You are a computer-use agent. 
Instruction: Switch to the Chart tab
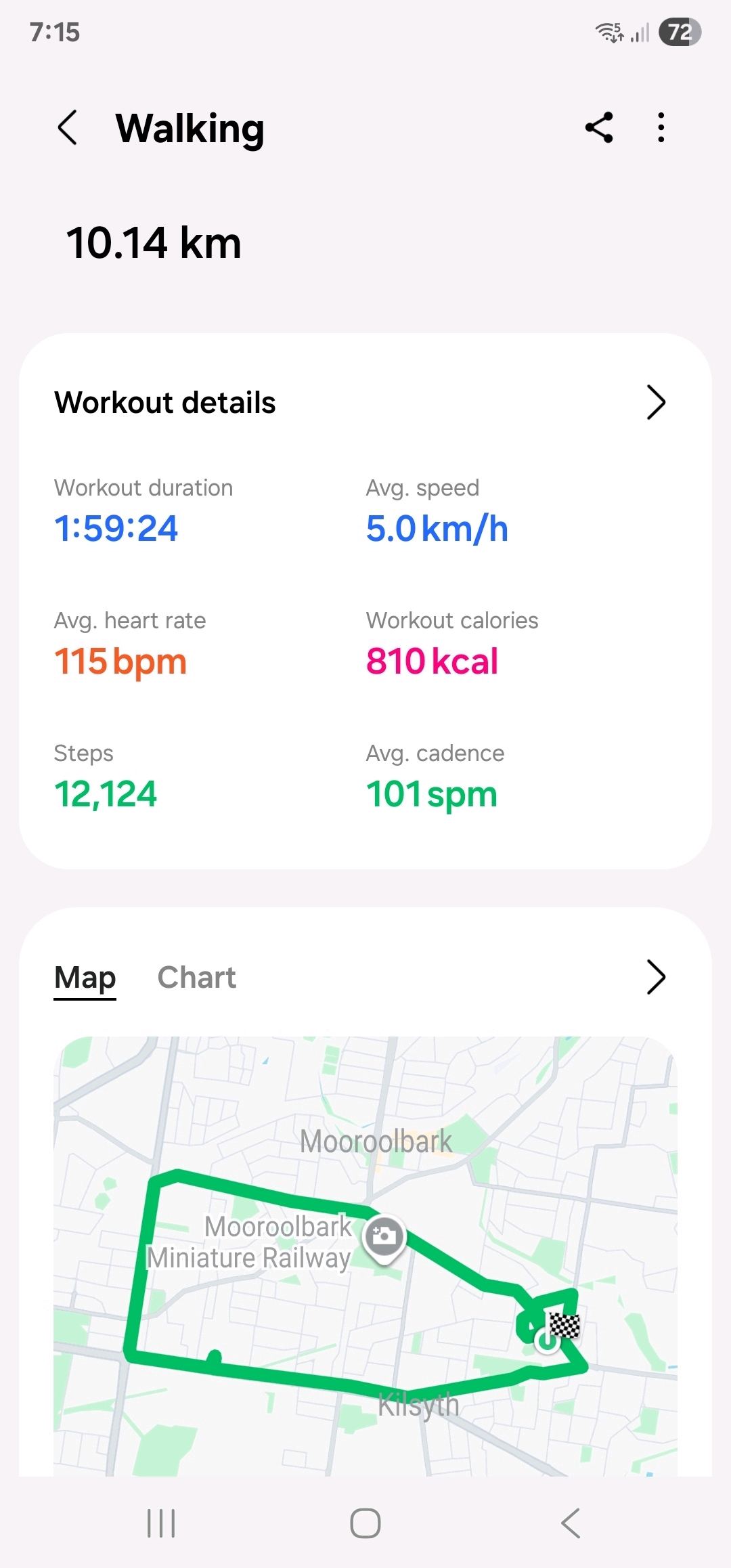(x=196, y=978)
